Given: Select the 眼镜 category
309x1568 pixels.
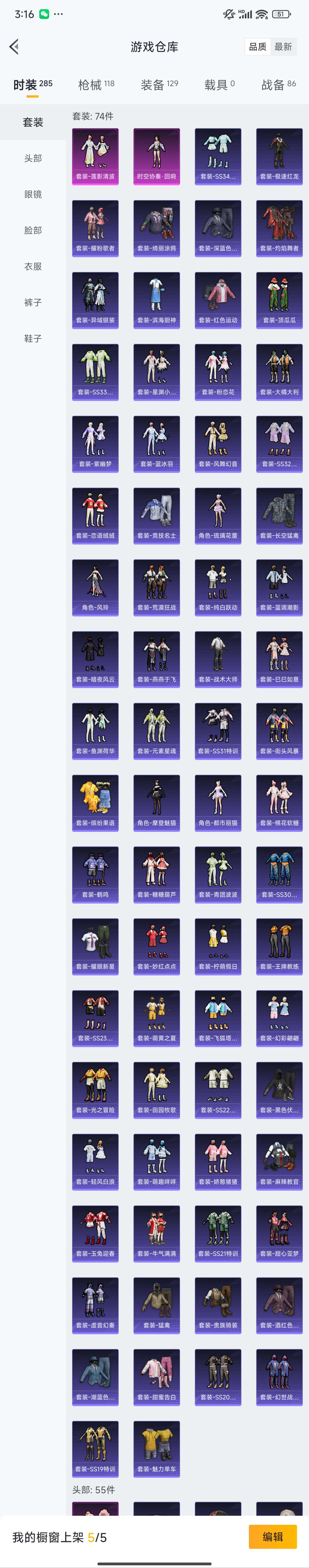Looking at the screenshot, I should tap(33, 194).
